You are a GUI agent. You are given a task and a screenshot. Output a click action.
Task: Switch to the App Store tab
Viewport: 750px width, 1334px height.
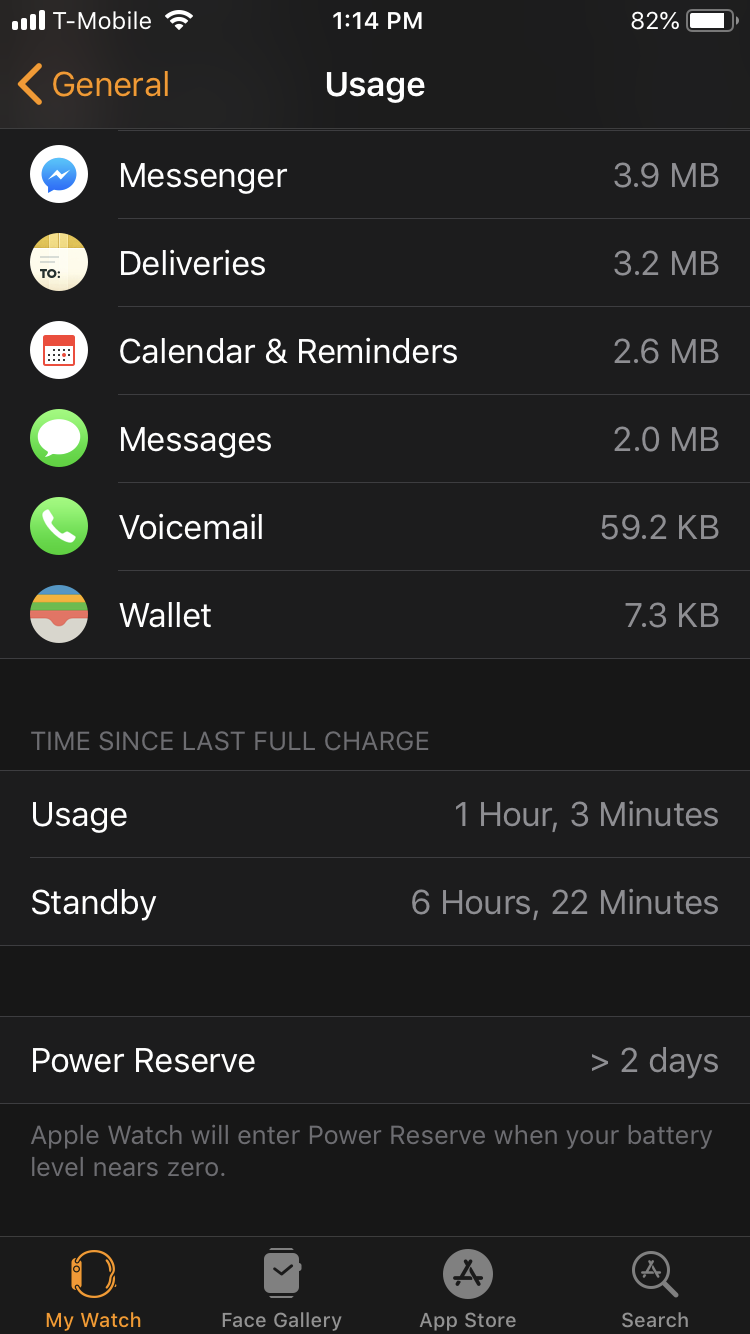468,1289
